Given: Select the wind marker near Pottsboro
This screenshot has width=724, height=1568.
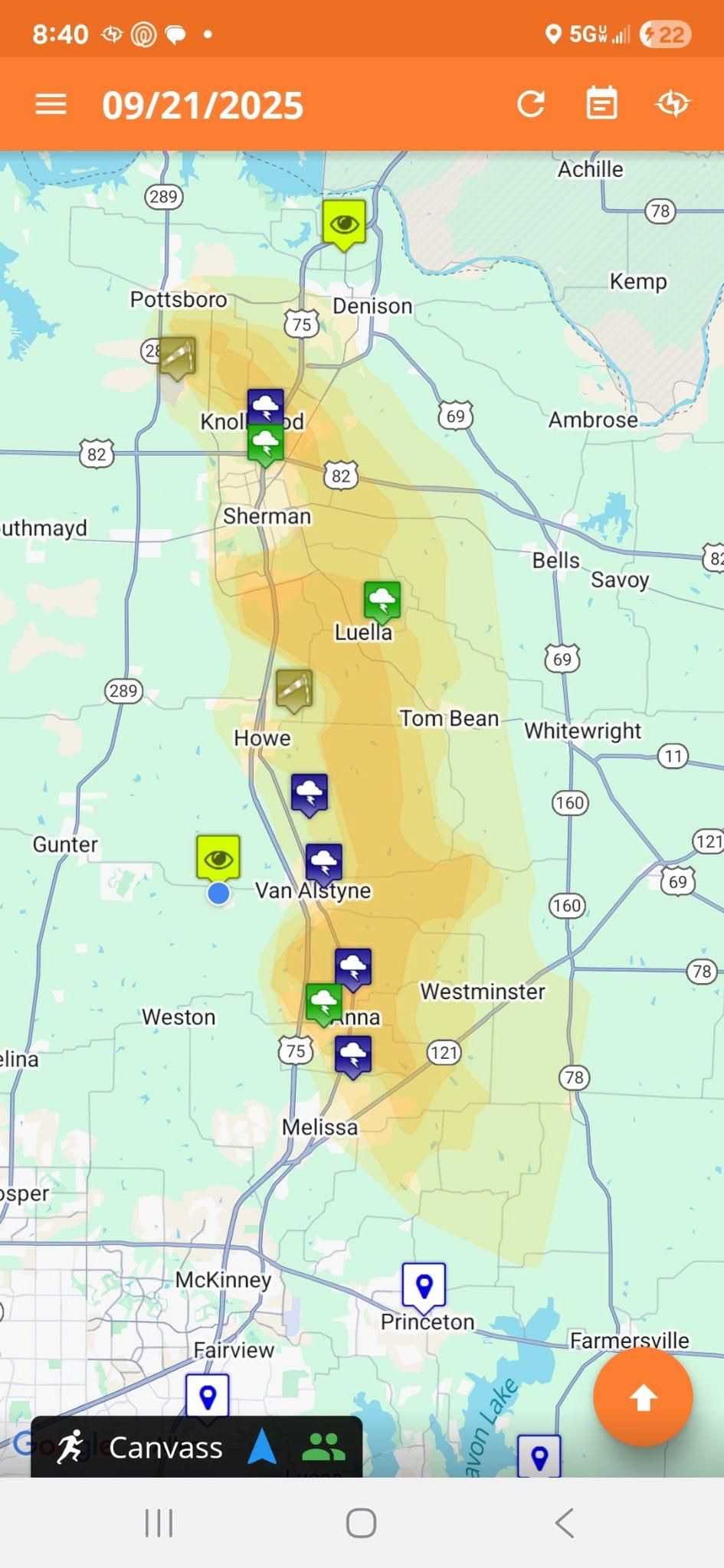Looking at the screenshot, I should pos(178,357).
